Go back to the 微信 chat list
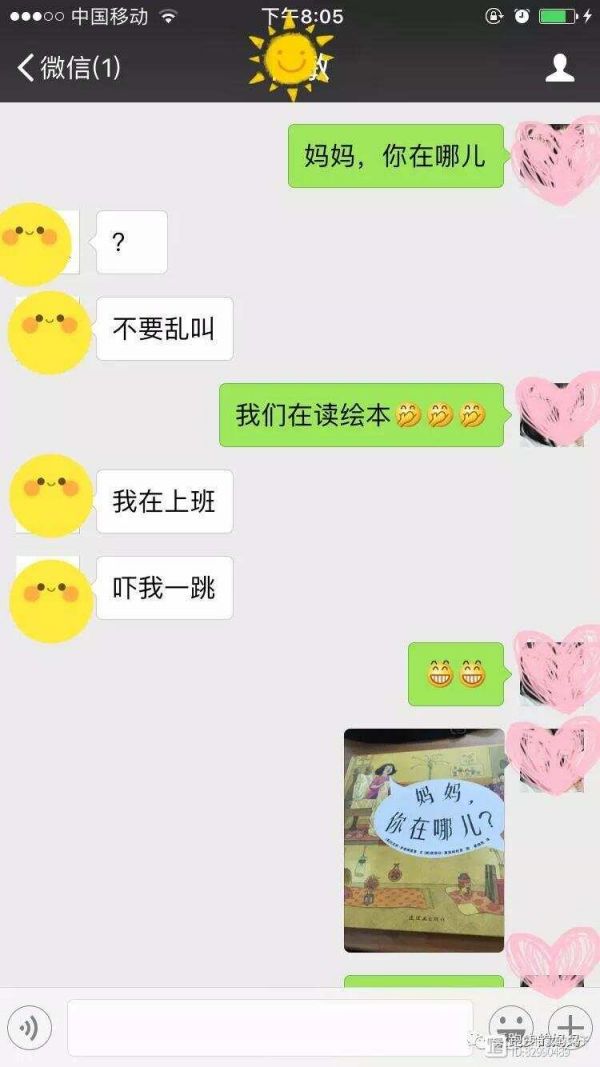The height and width of the screenshot is (1067, 600). [x=68, y=68]
